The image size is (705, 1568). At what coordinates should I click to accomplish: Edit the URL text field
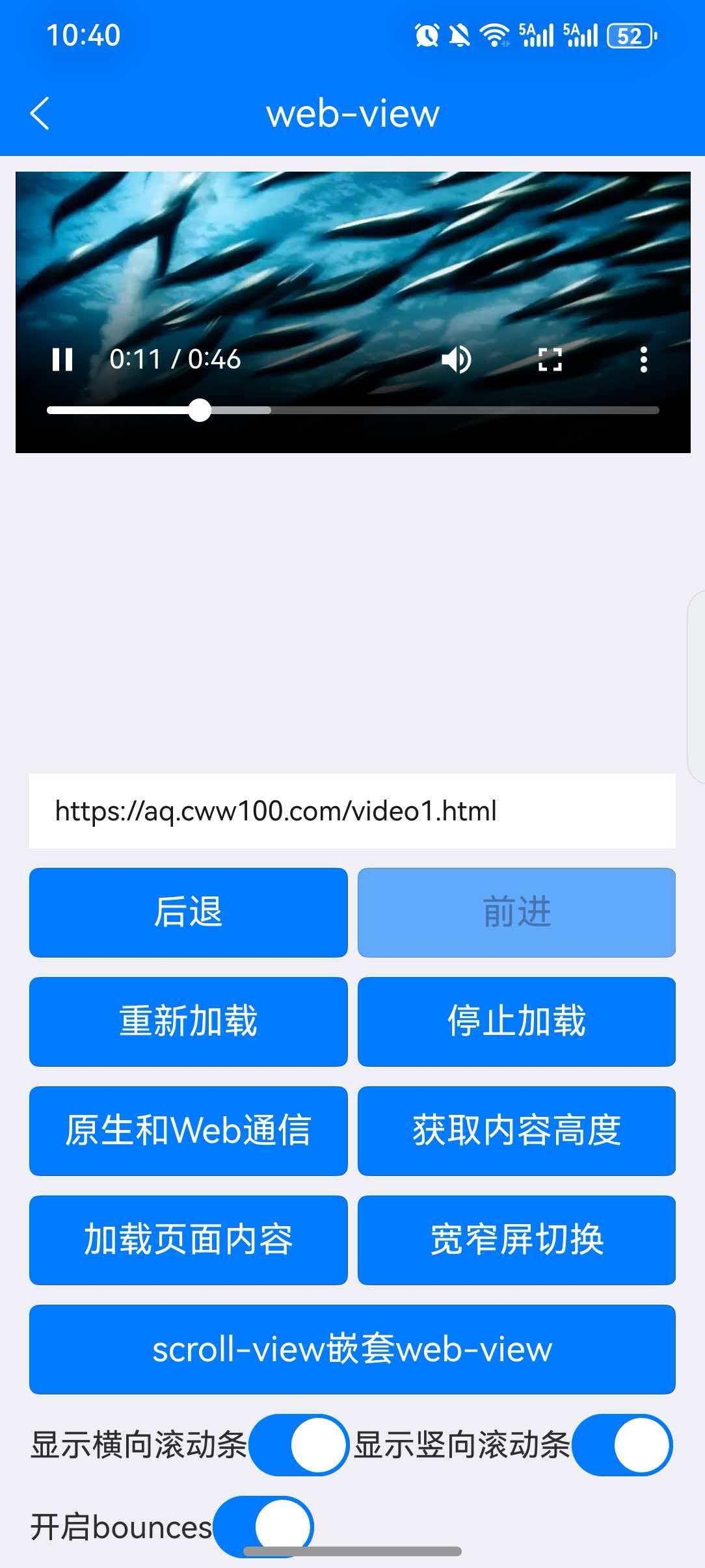(352, 811)
